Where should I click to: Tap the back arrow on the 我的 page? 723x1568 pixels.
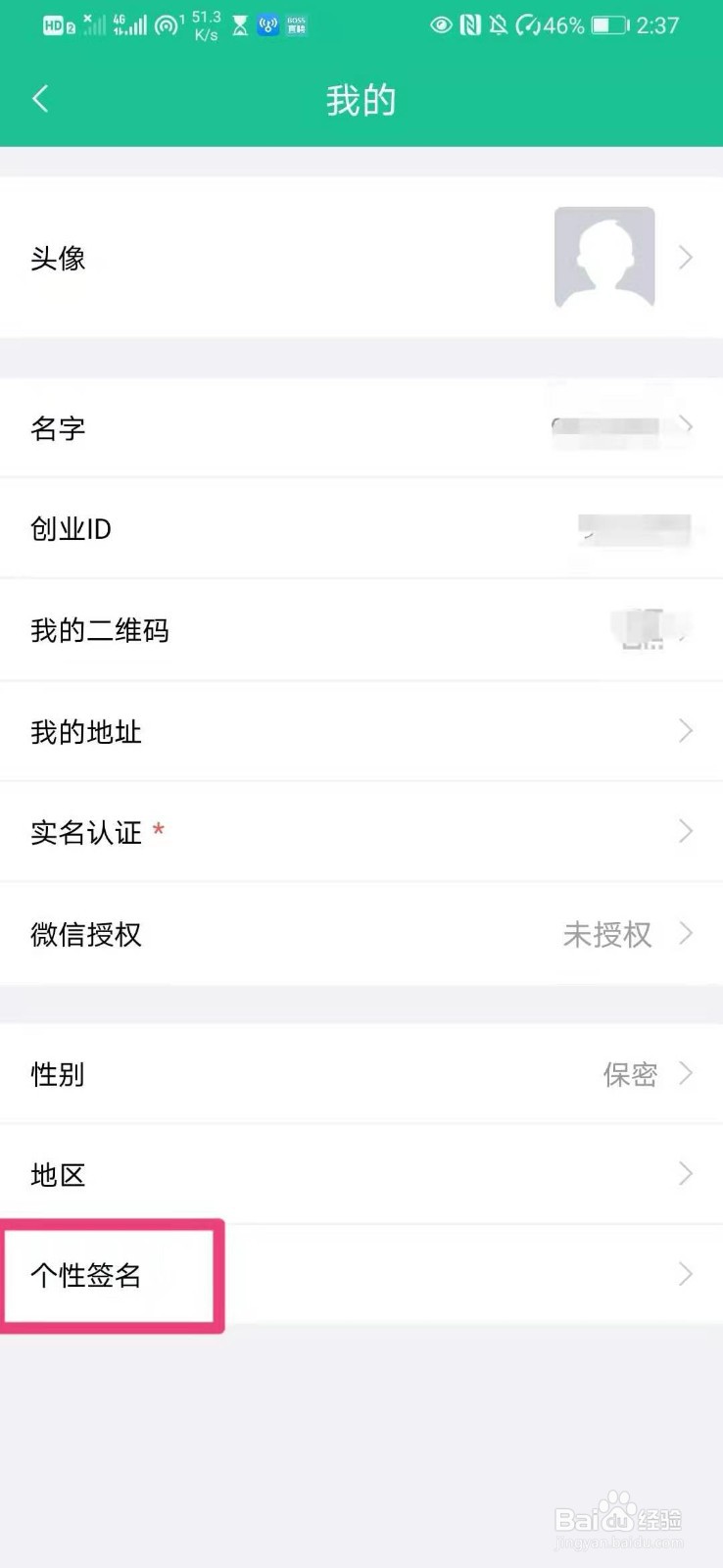pyautogui.click(x=39, y=98)
